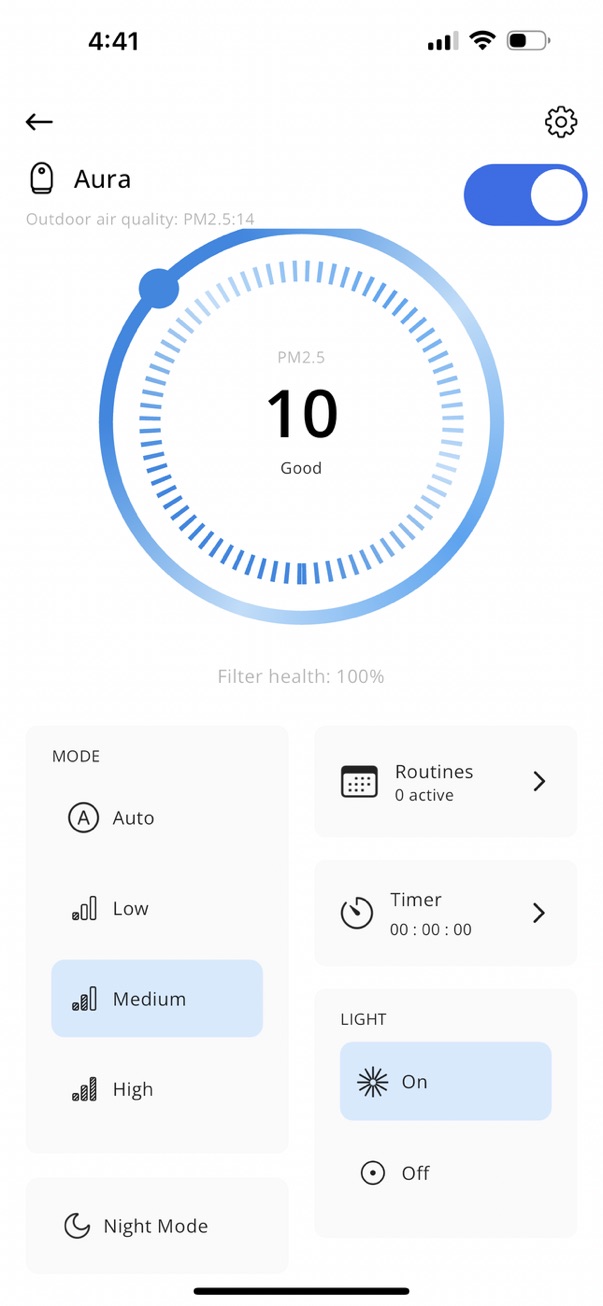
Task: Select the light On option
Action: tap(445, 1082)
